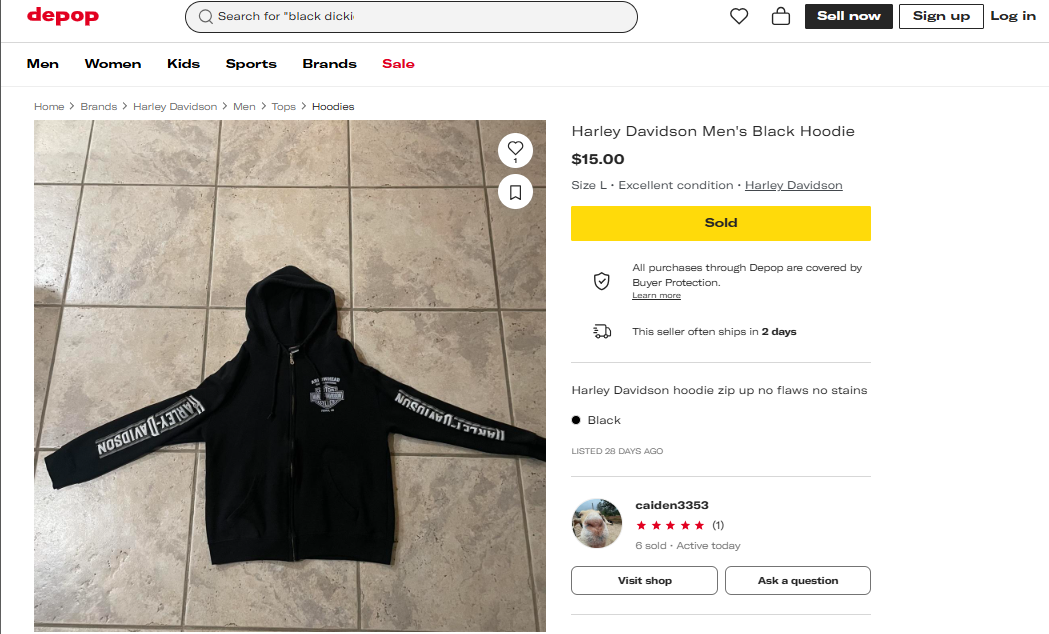Tap Sell now button

(x=848, y=16)
